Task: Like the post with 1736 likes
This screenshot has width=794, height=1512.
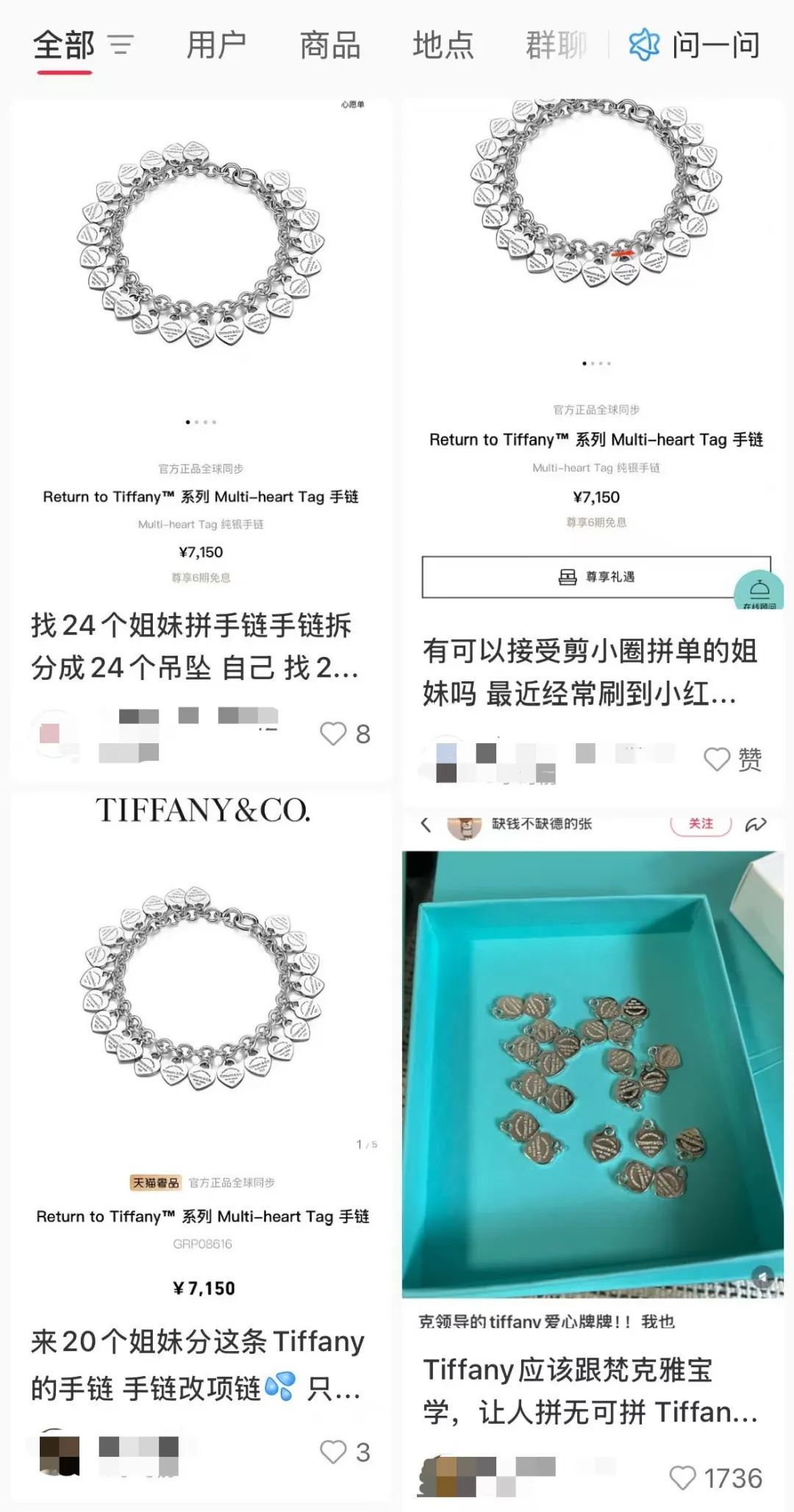Action: pyautogui.click(x=683, y=1478)
